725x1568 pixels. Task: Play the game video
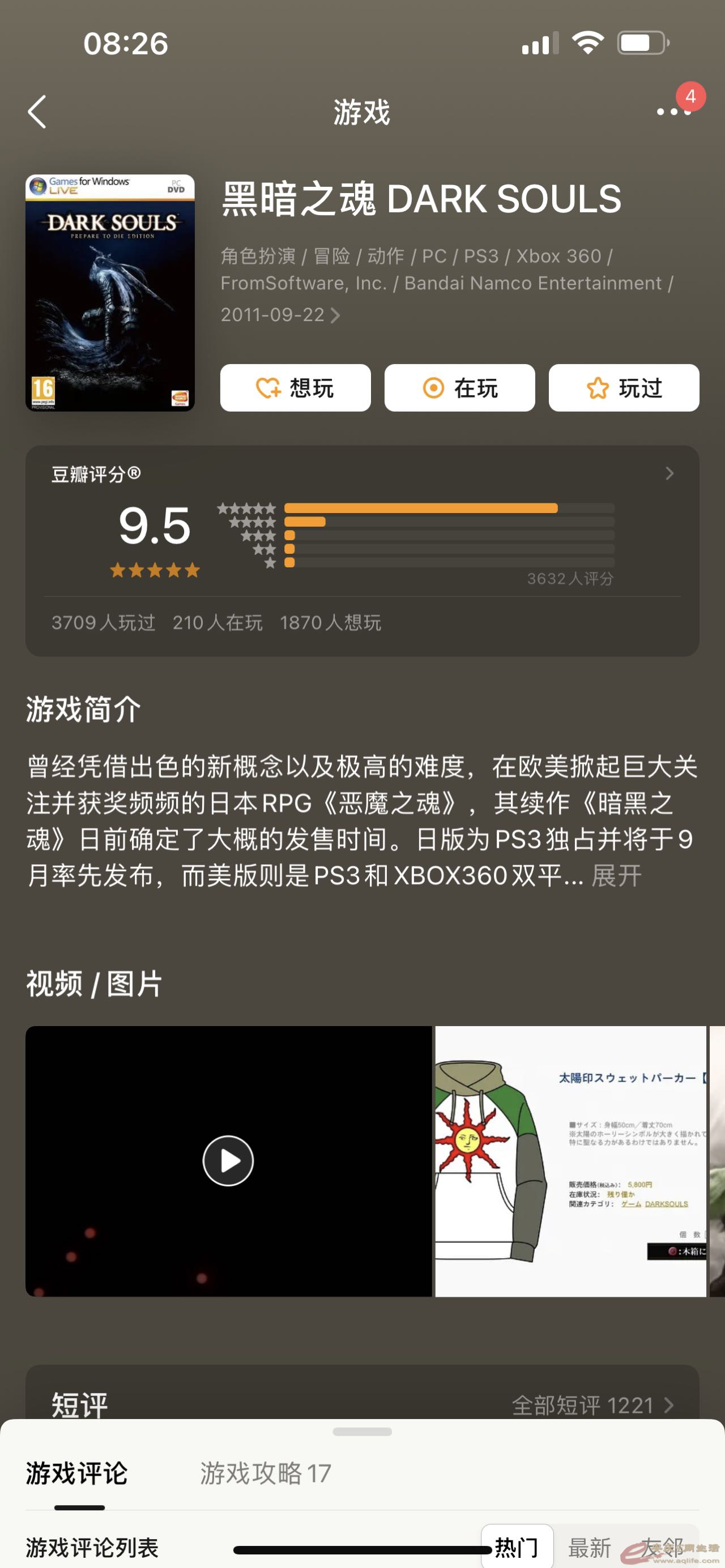[x=228, y=1161]
